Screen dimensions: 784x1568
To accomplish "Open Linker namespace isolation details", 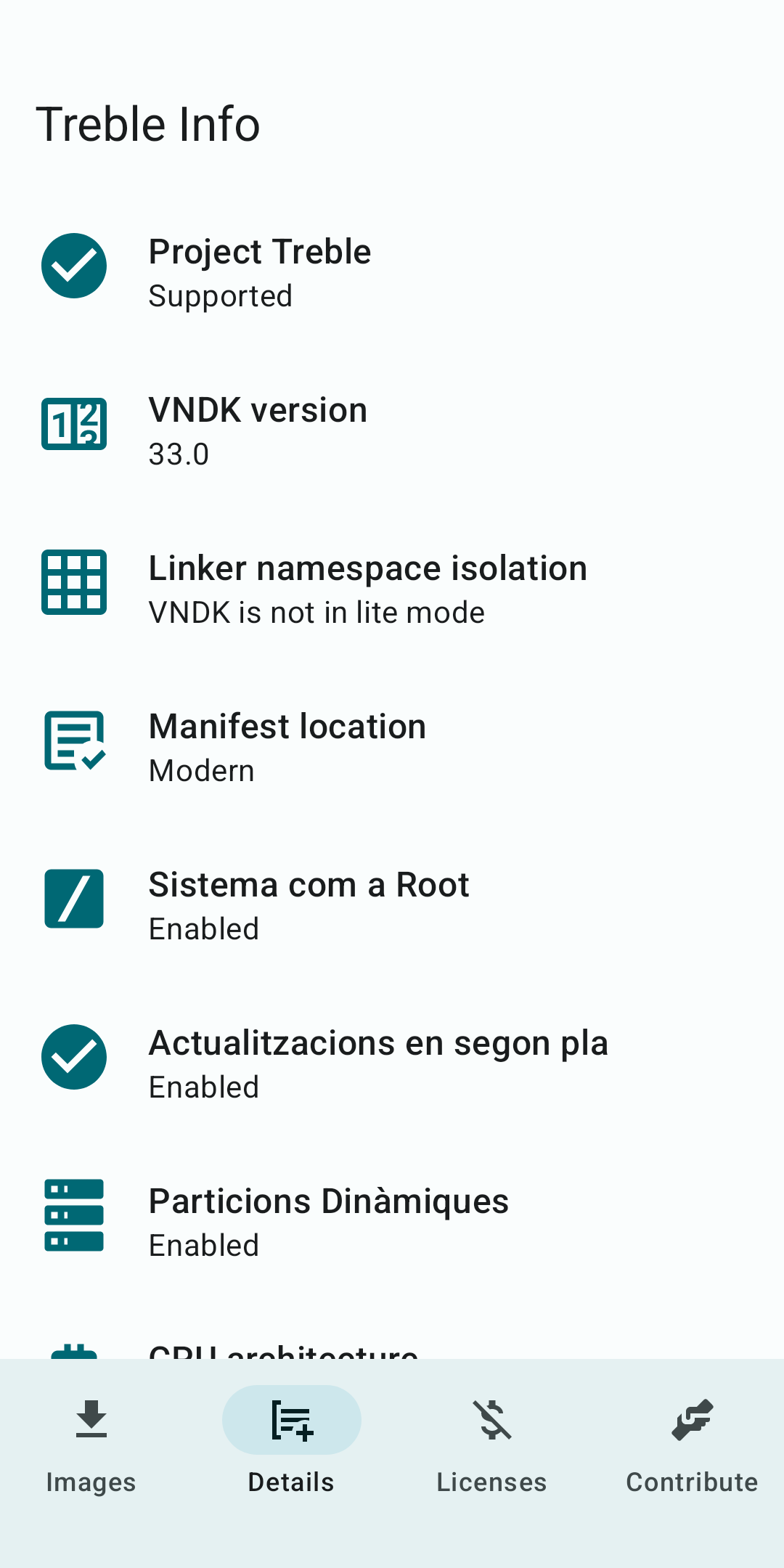I will click(x=392, y=589).
